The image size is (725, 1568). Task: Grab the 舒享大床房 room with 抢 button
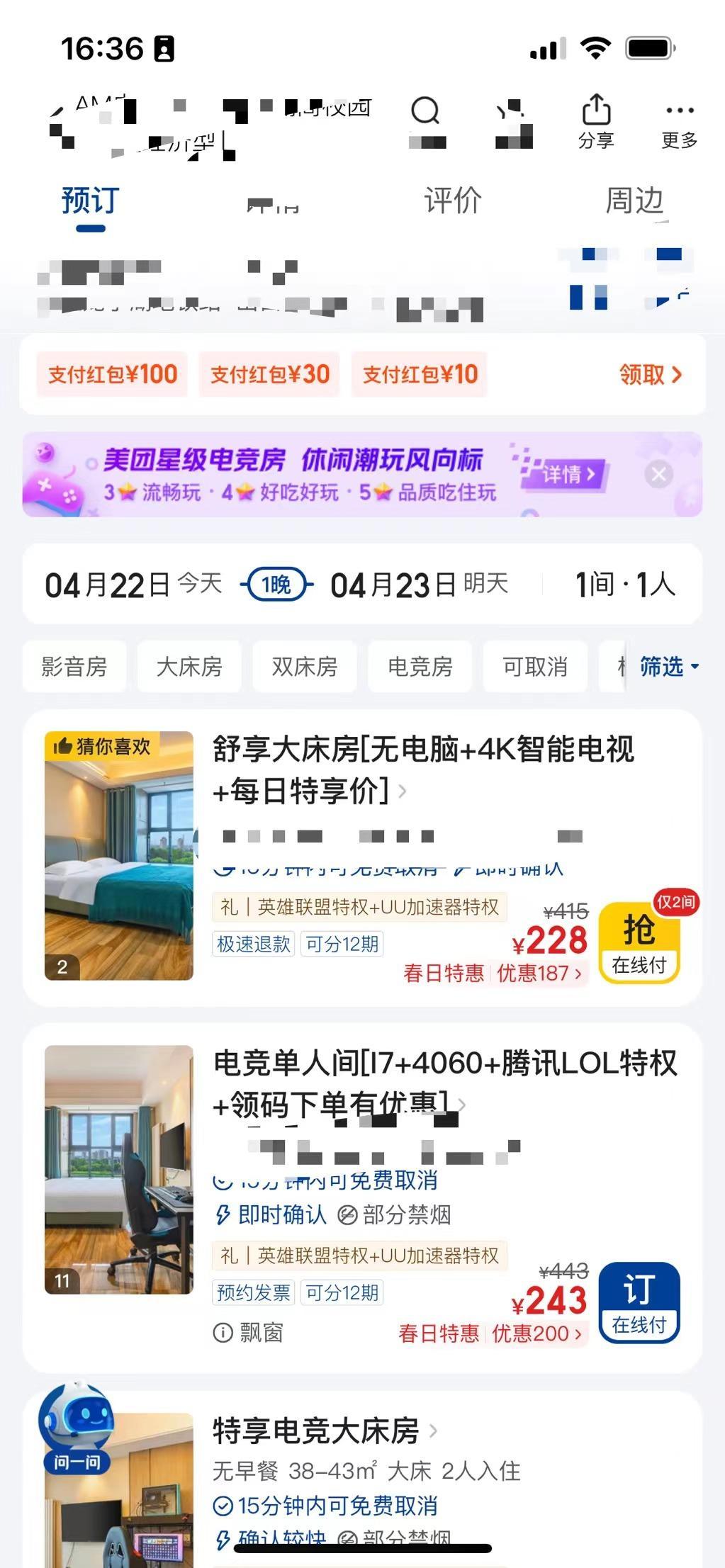639,942
